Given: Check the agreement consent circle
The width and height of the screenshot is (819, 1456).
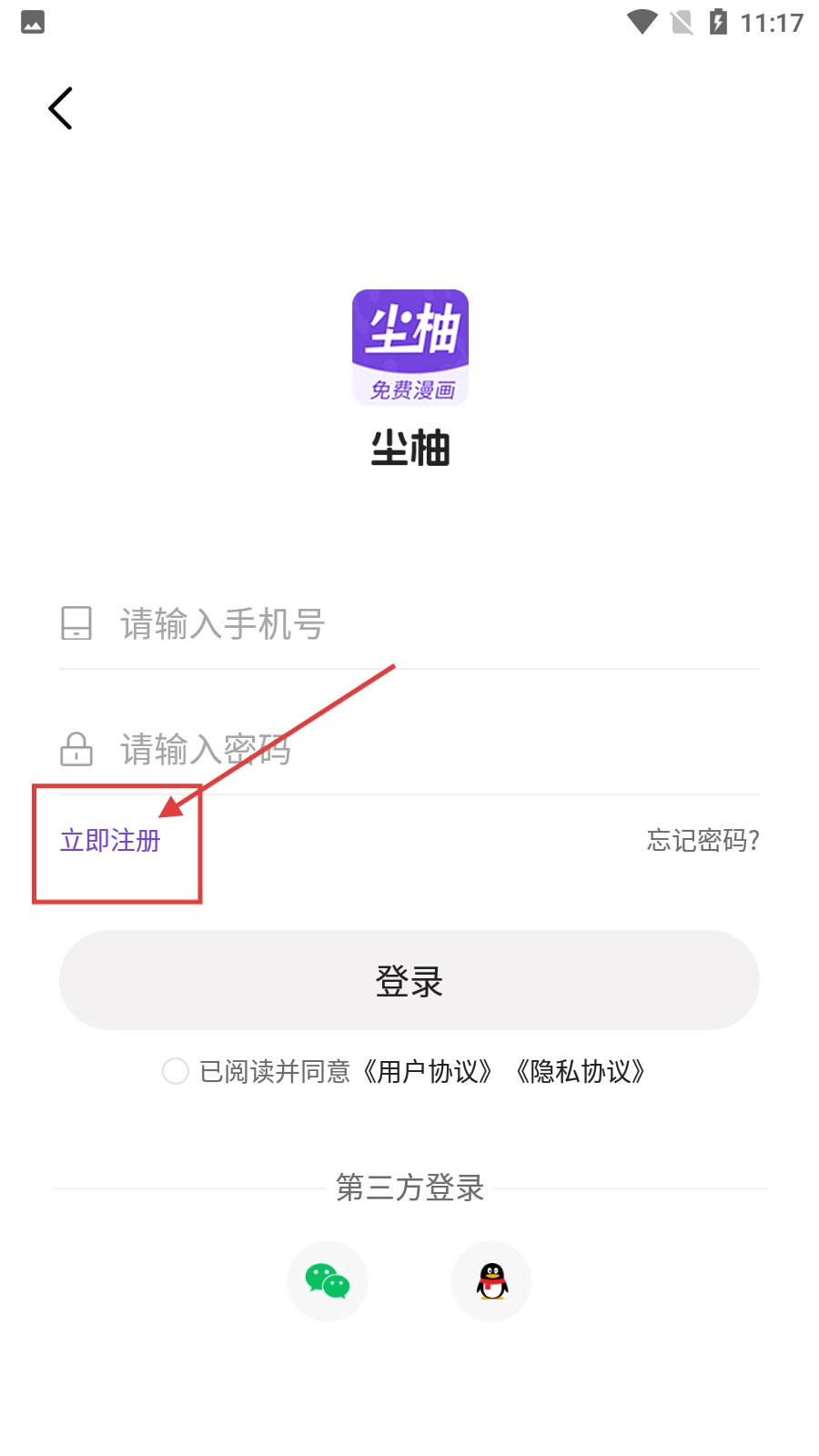Looking at the screenshot, I should (176, 1071).
